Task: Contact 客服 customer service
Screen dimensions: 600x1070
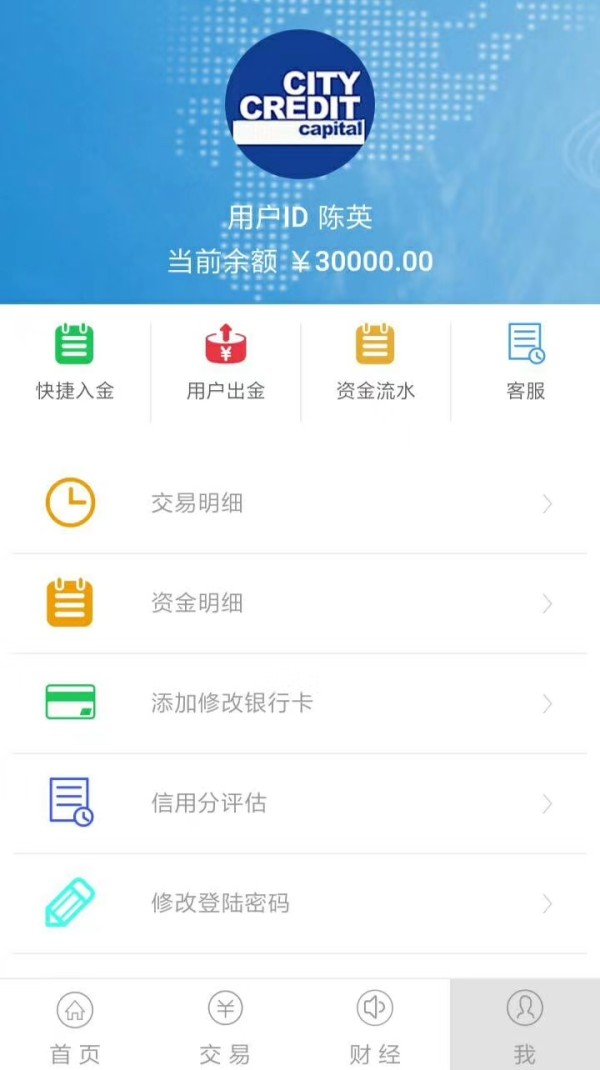Action: tap(526, 362)
